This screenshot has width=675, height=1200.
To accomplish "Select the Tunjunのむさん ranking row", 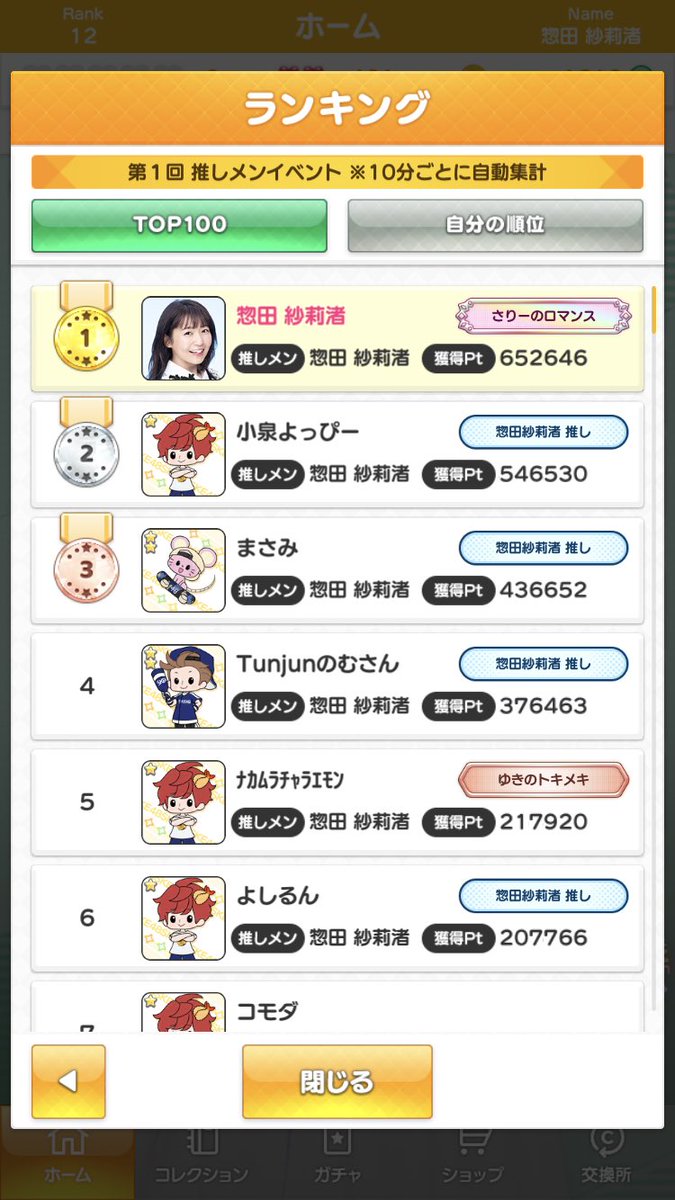I will [x=337, y=686].
